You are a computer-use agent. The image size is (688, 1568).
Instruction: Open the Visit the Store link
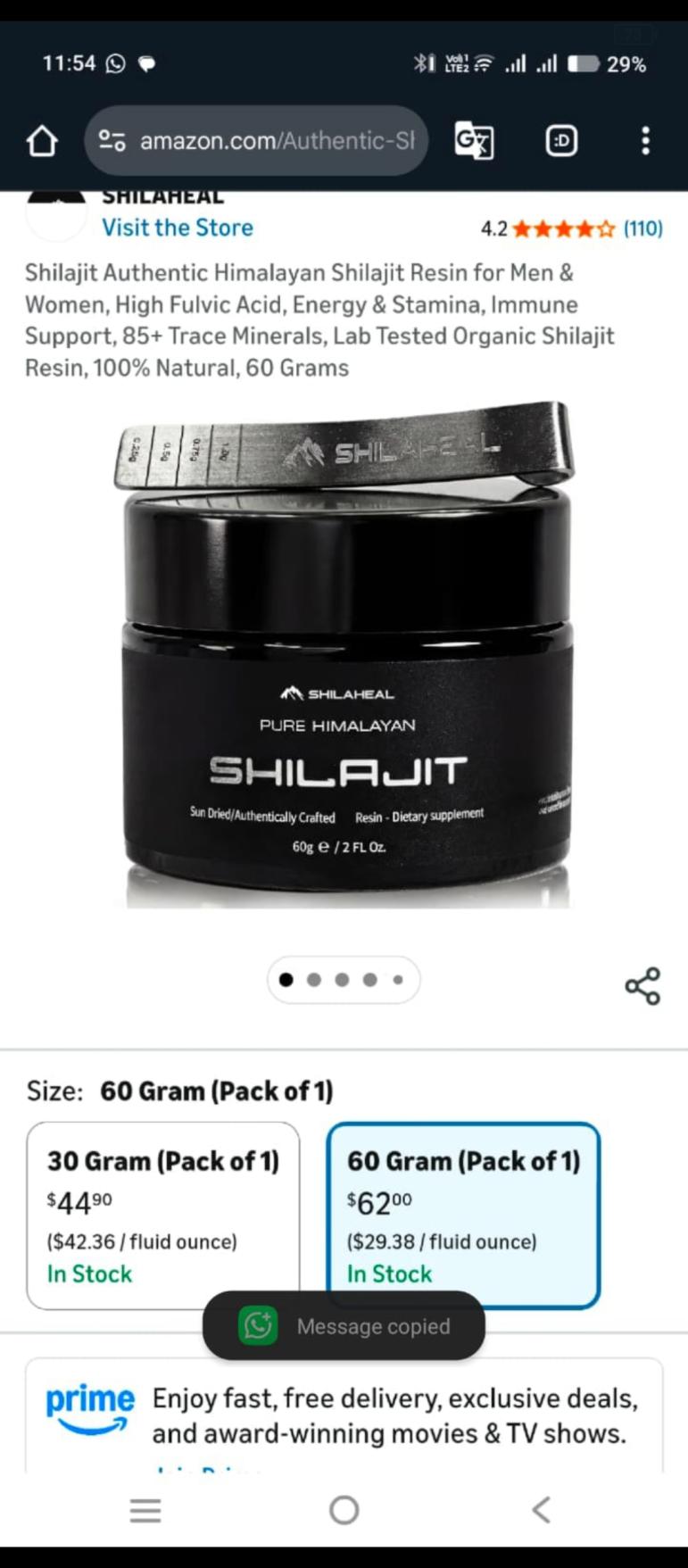click(x=178, y=228)
